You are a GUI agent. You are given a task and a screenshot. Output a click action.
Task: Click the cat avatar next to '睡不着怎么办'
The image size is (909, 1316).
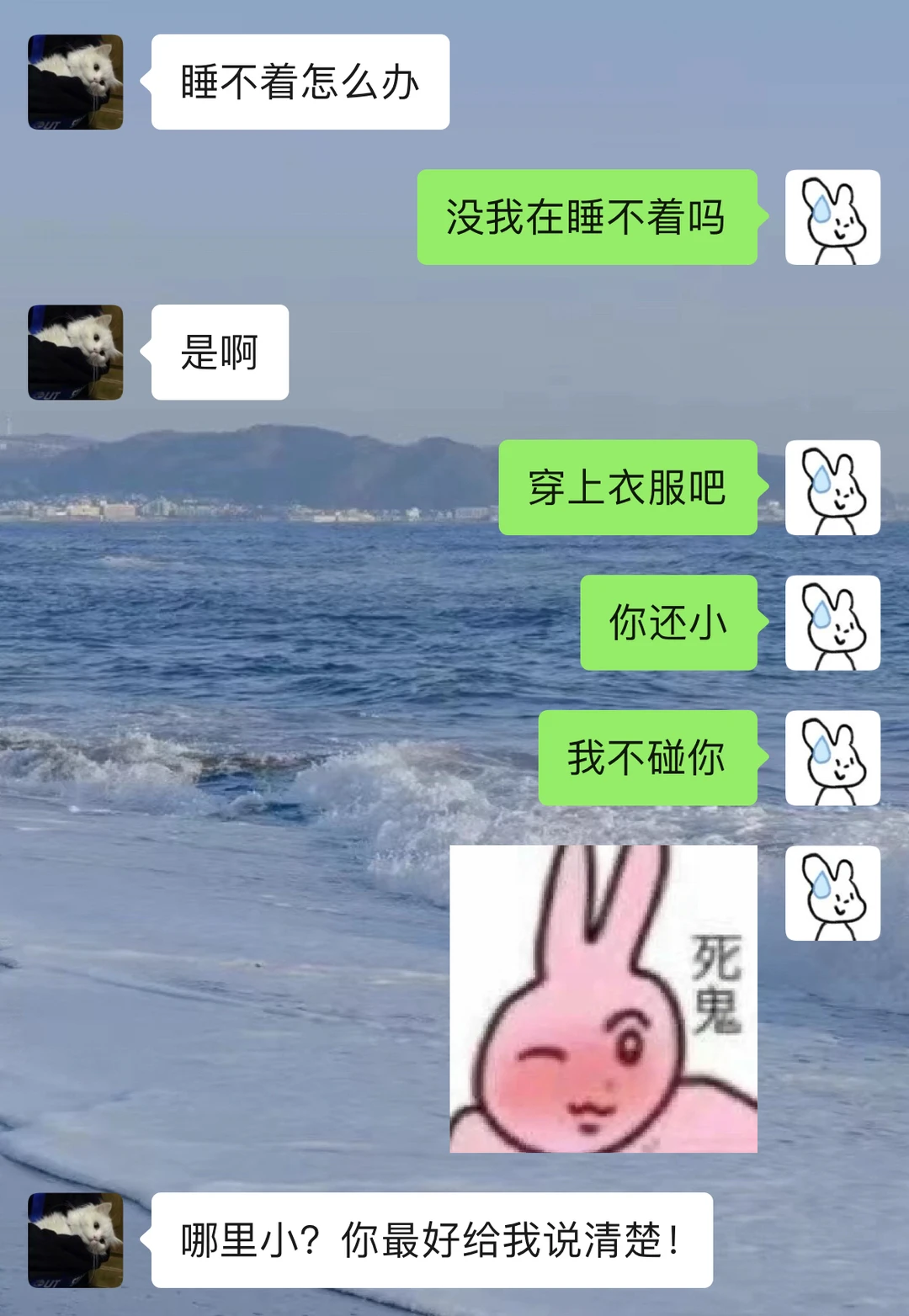click(75, 81)
